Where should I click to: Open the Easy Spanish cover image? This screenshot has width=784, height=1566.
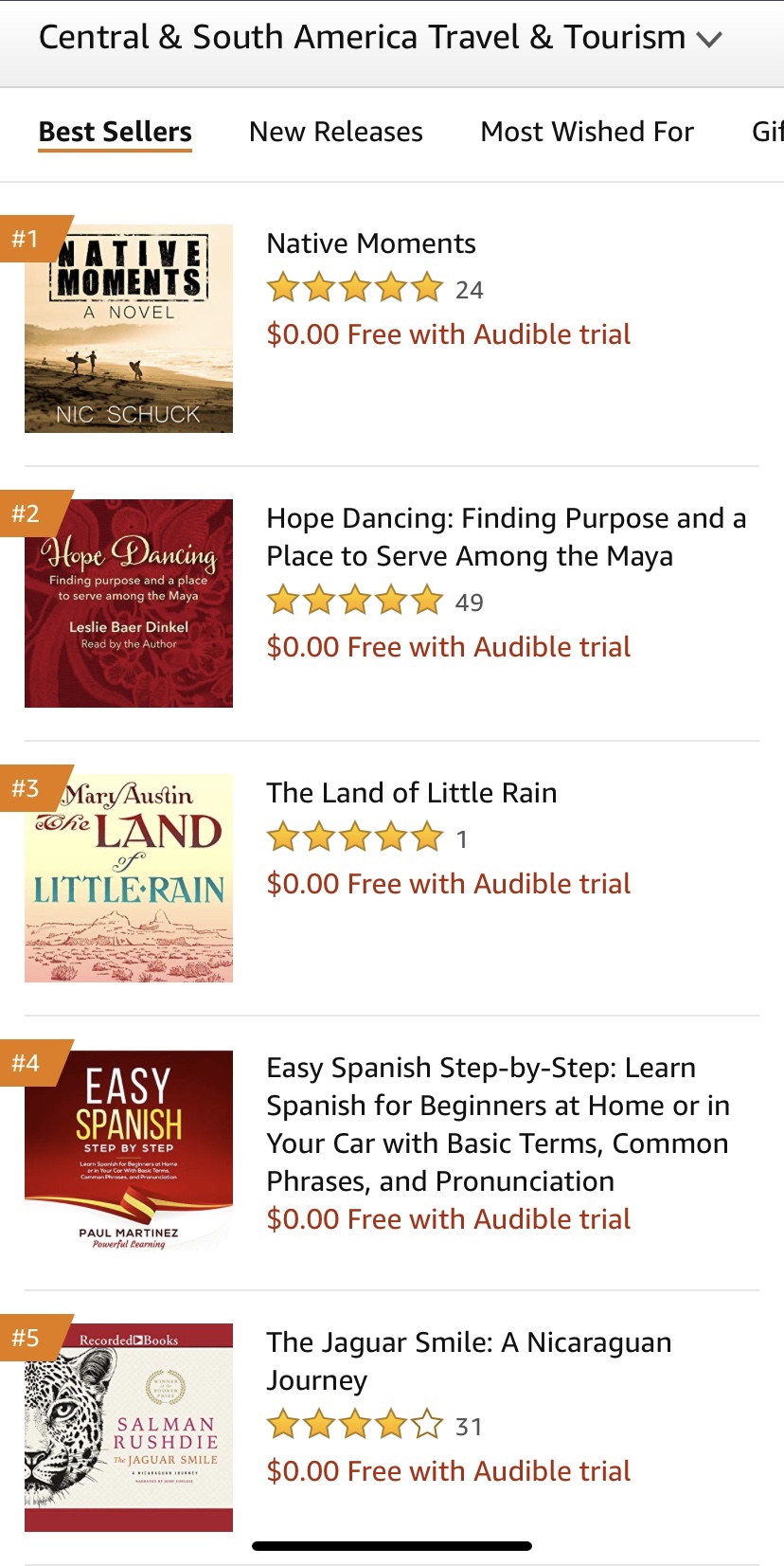(129, 1151)
